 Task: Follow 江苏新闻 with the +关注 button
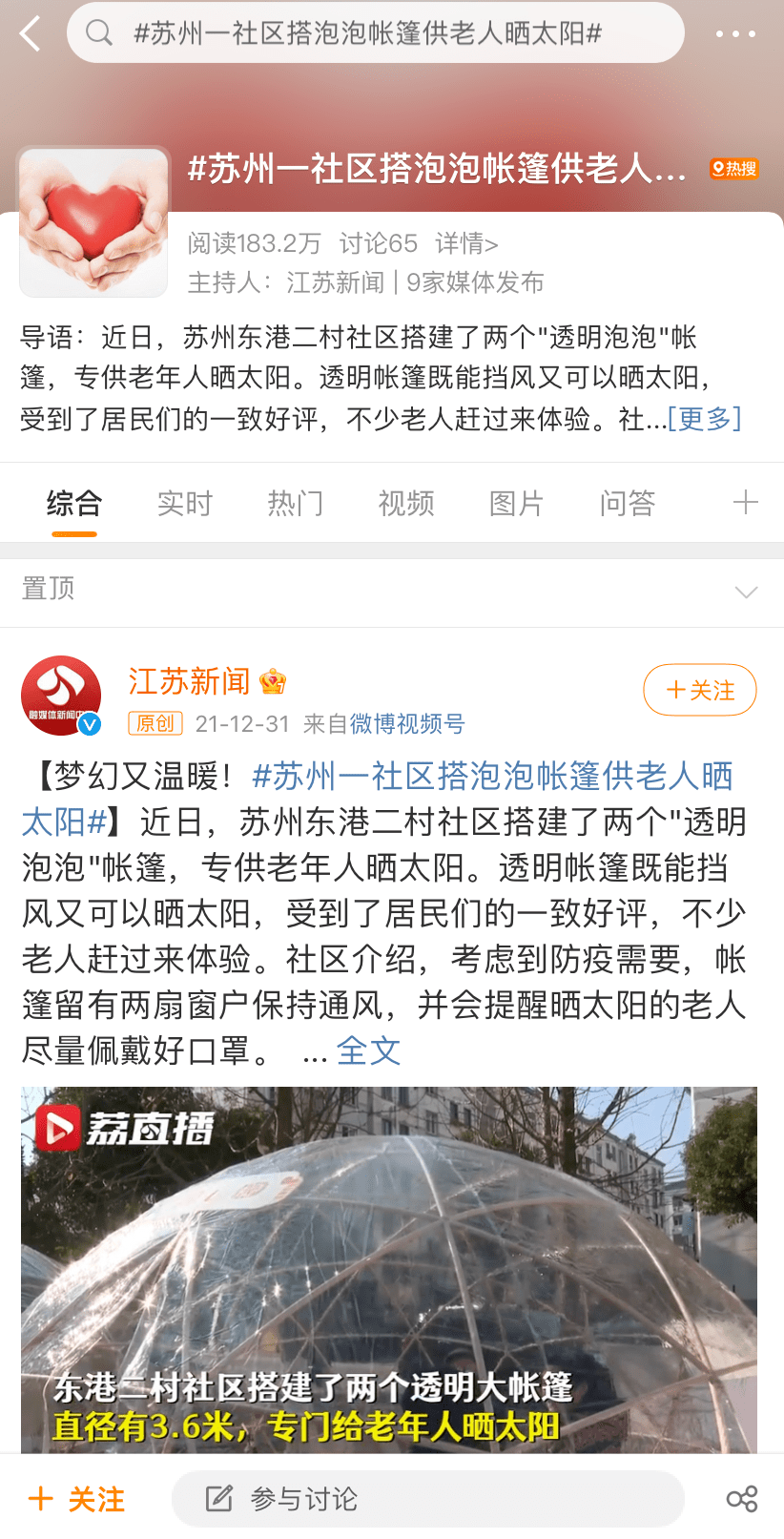pos(699,690)
